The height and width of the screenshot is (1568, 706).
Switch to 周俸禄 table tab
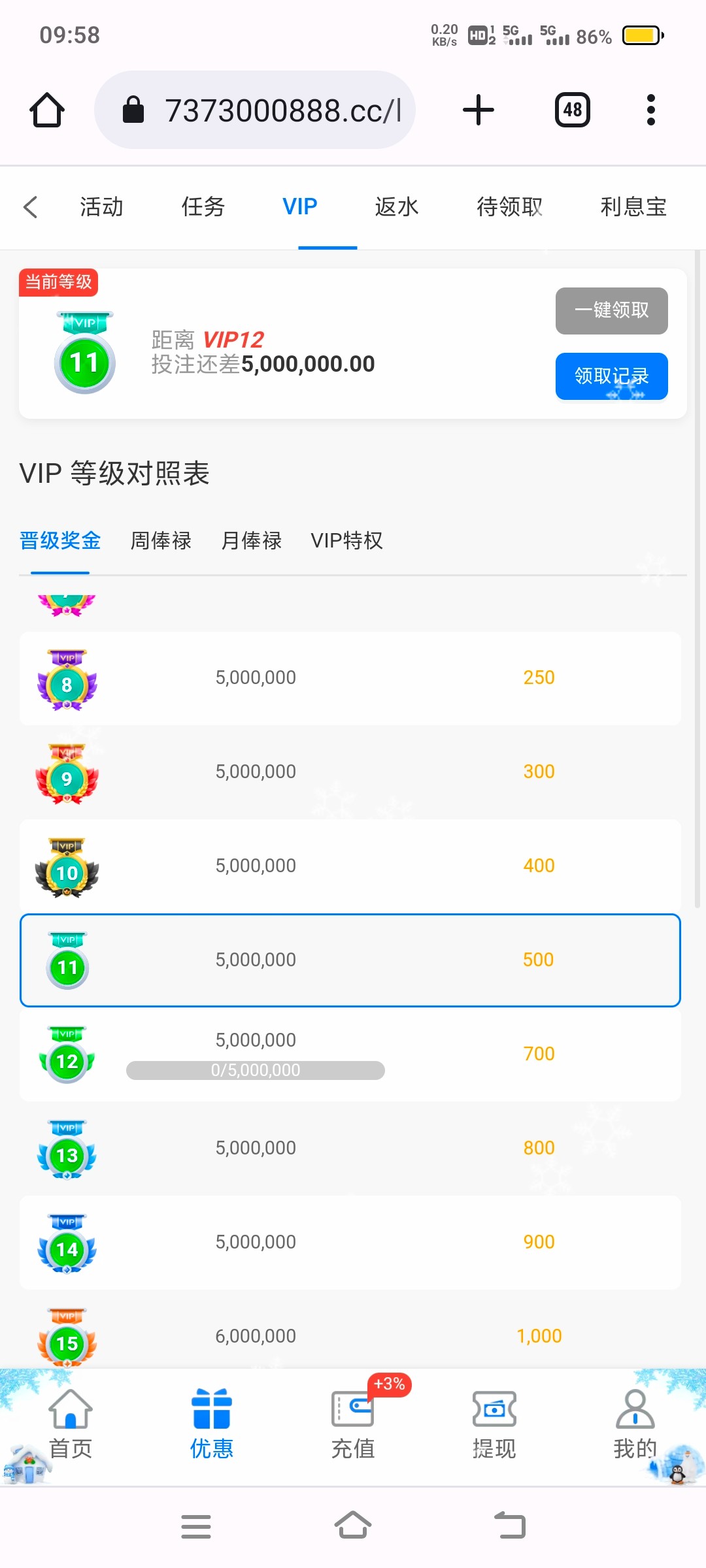pos(161,541)
